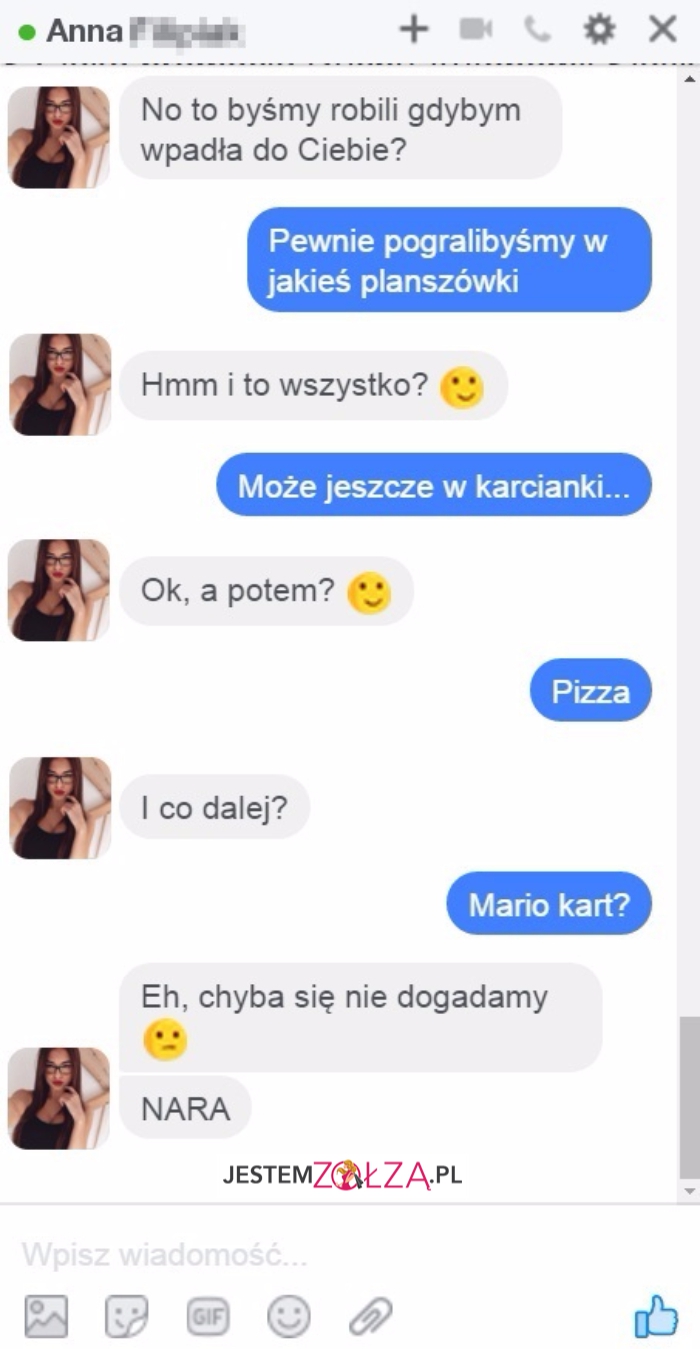This screenshot has height=1349, width=700.
Task: Send a thumbs-up like
Action: (x=656, y=1316)
